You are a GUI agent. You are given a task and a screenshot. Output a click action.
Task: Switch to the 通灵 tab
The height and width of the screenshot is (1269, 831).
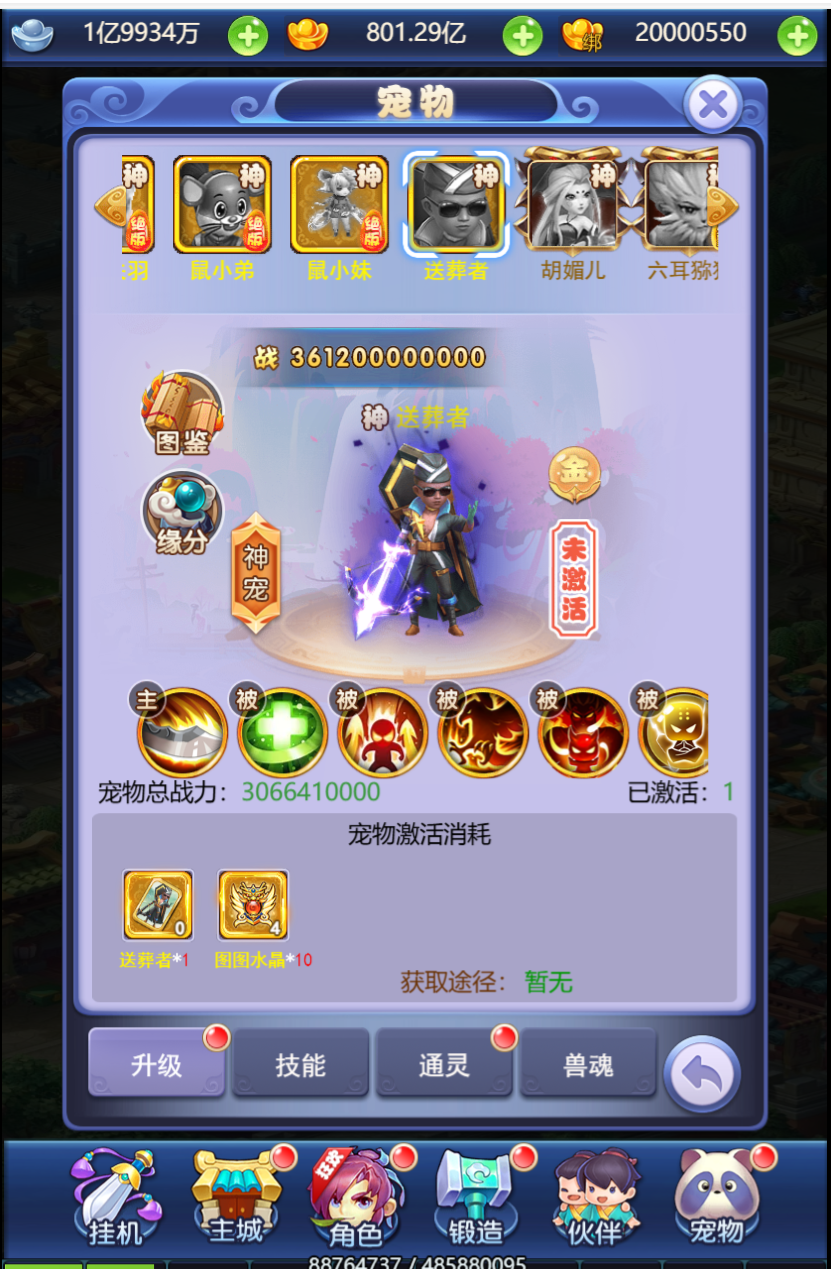tap(444, 1065)
